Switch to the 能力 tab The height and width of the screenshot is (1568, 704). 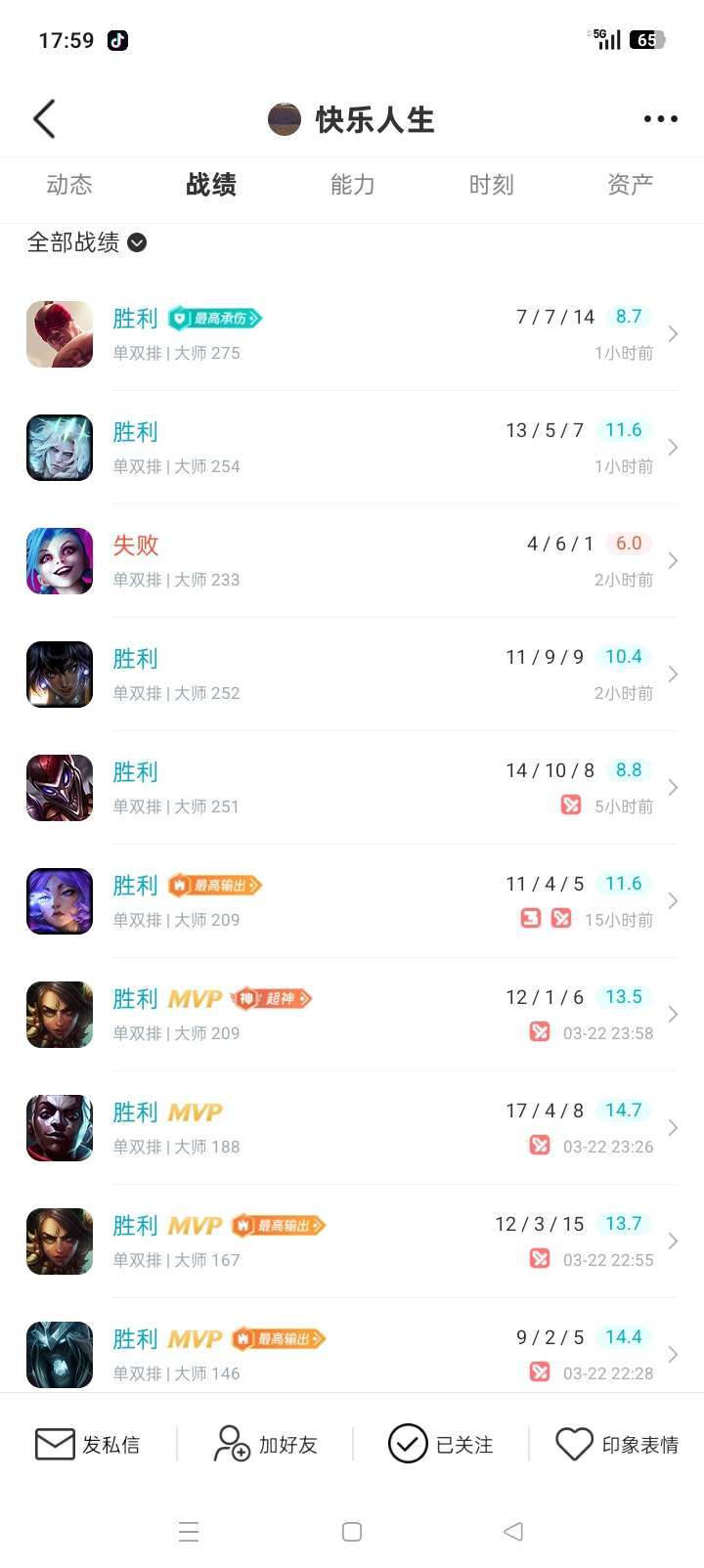[352, 185]
